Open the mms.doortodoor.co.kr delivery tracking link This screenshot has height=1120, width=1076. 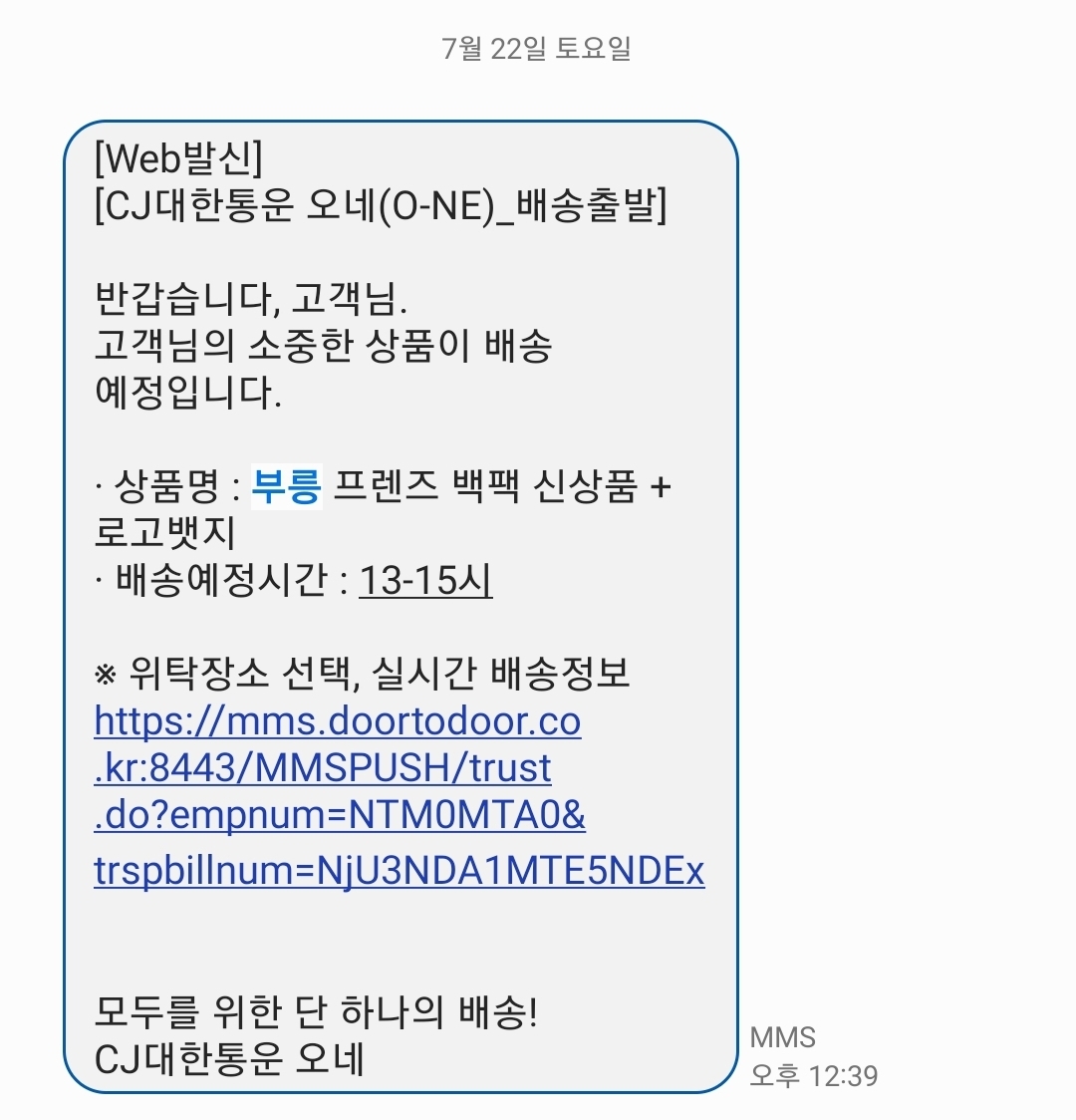pos(400,795)
